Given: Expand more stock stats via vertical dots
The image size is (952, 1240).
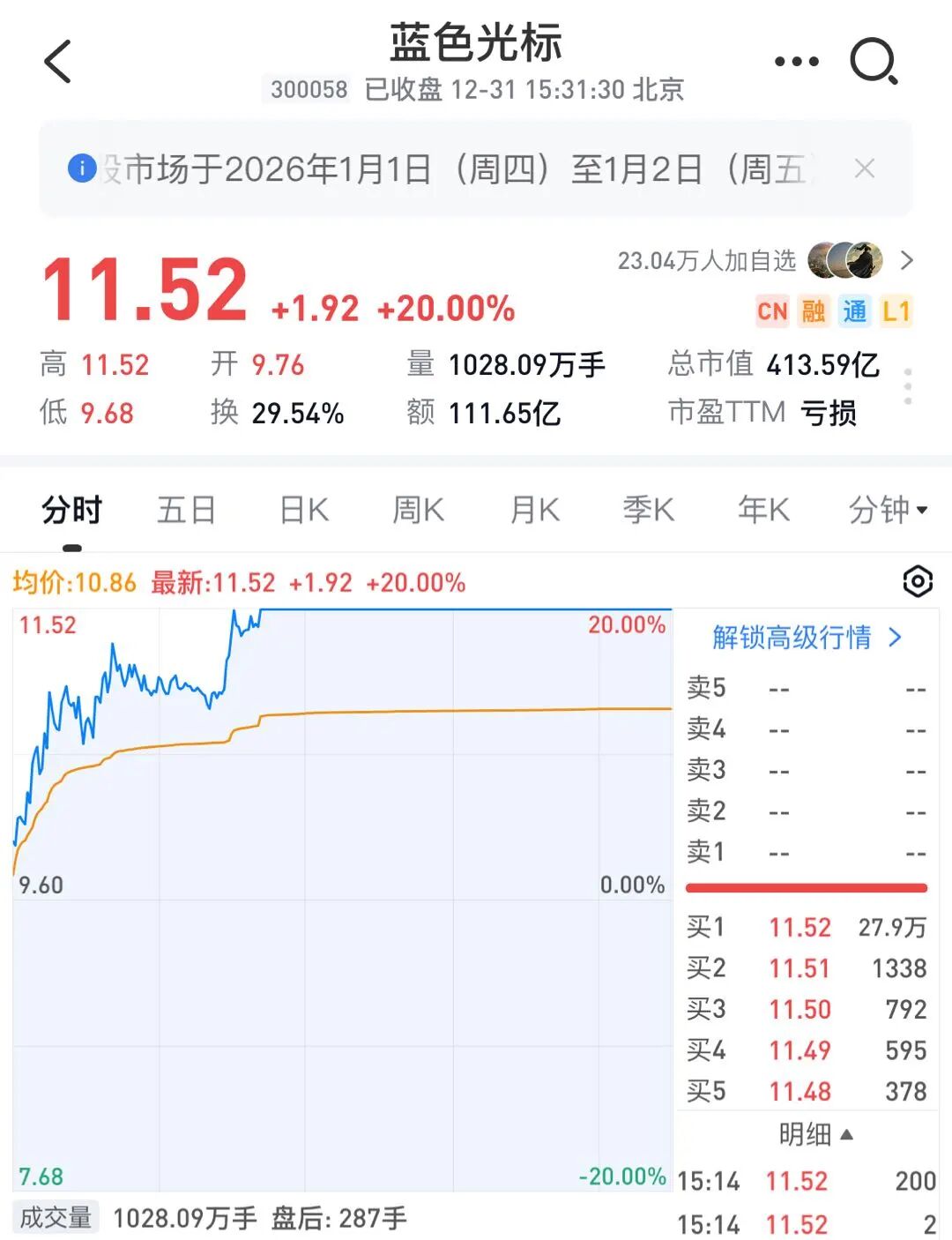Looking at the screenshot, I should point(908,387).
